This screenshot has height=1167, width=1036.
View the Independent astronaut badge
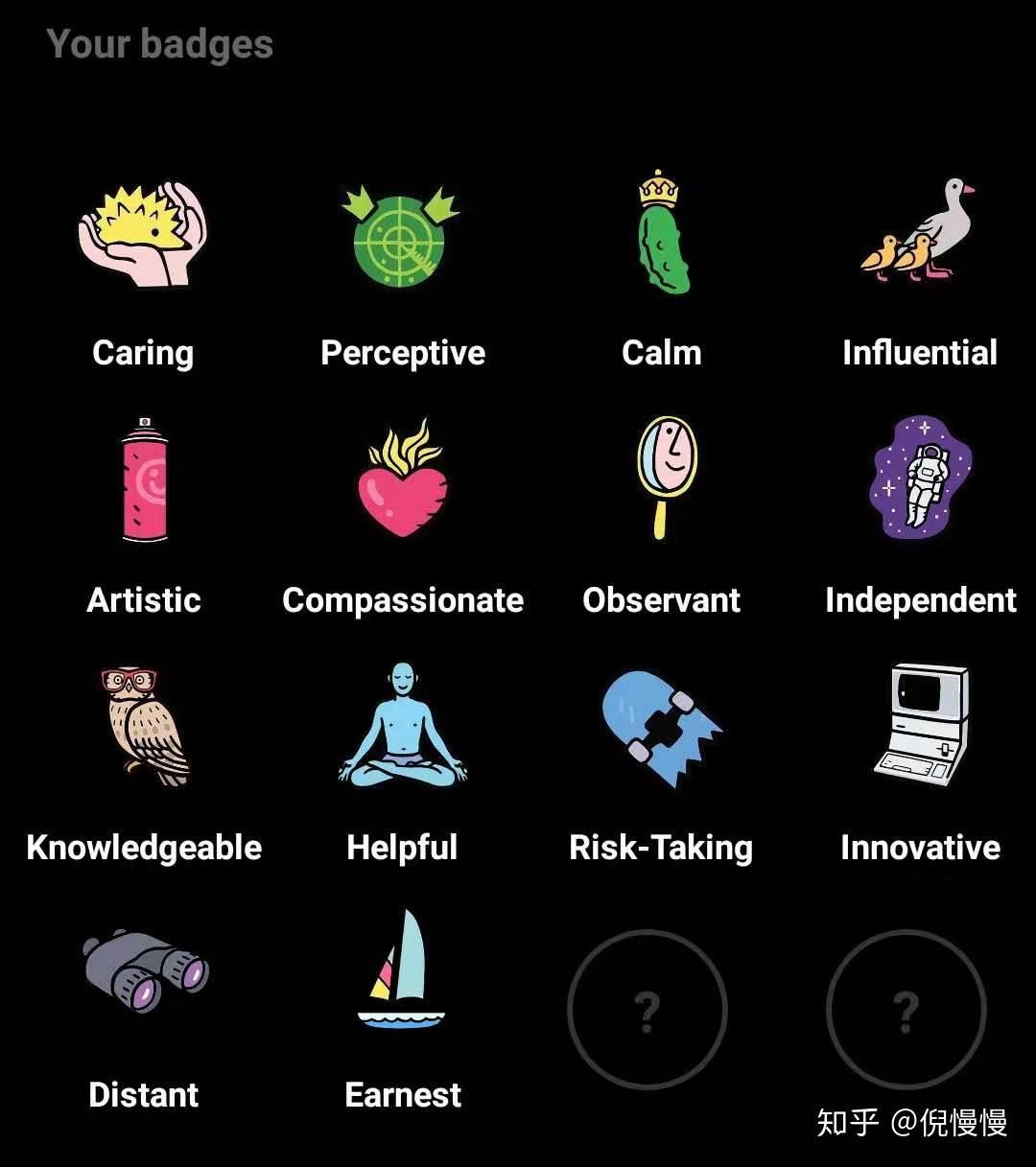click(919, 477)
